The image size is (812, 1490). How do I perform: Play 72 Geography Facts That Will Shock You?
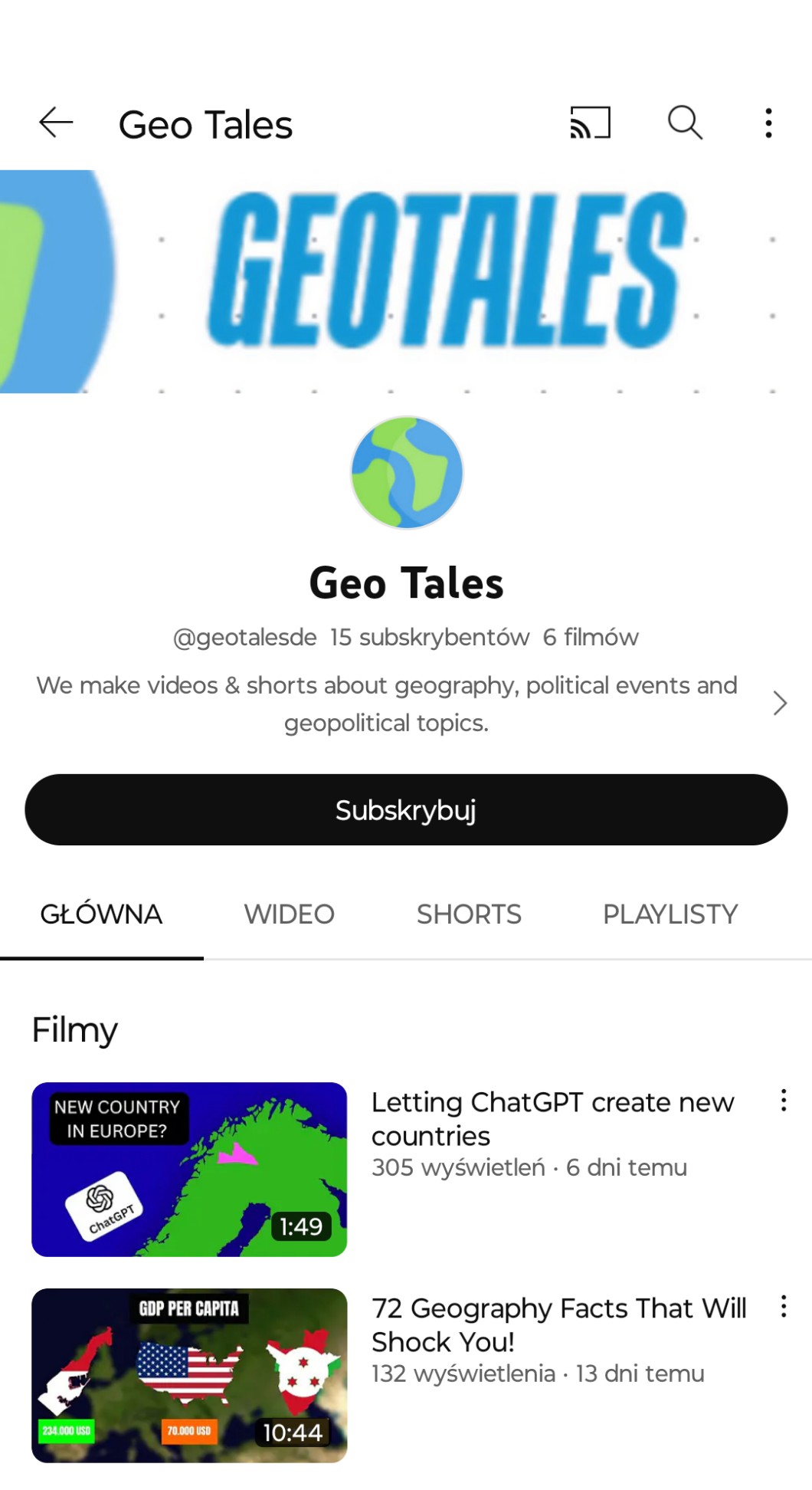[189, 1375]
